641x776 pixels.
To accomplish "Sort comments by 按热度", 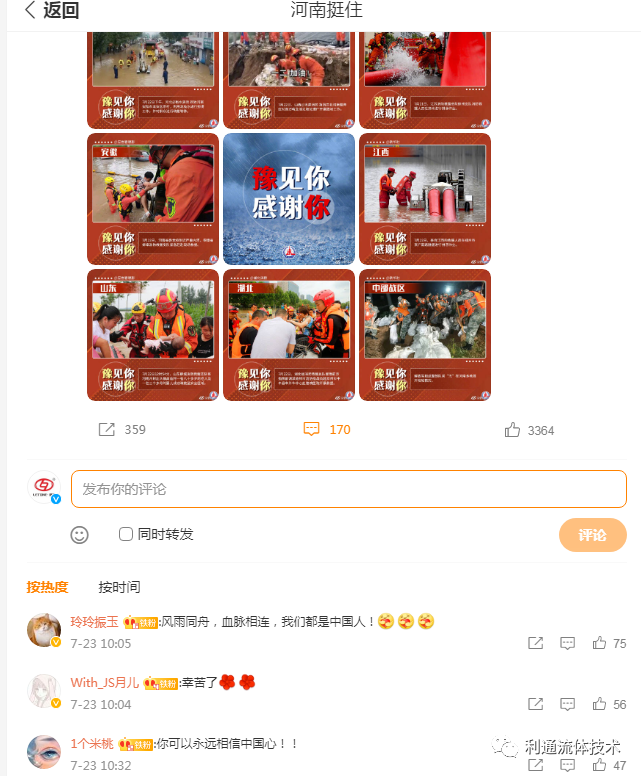I will pos(47,587).
